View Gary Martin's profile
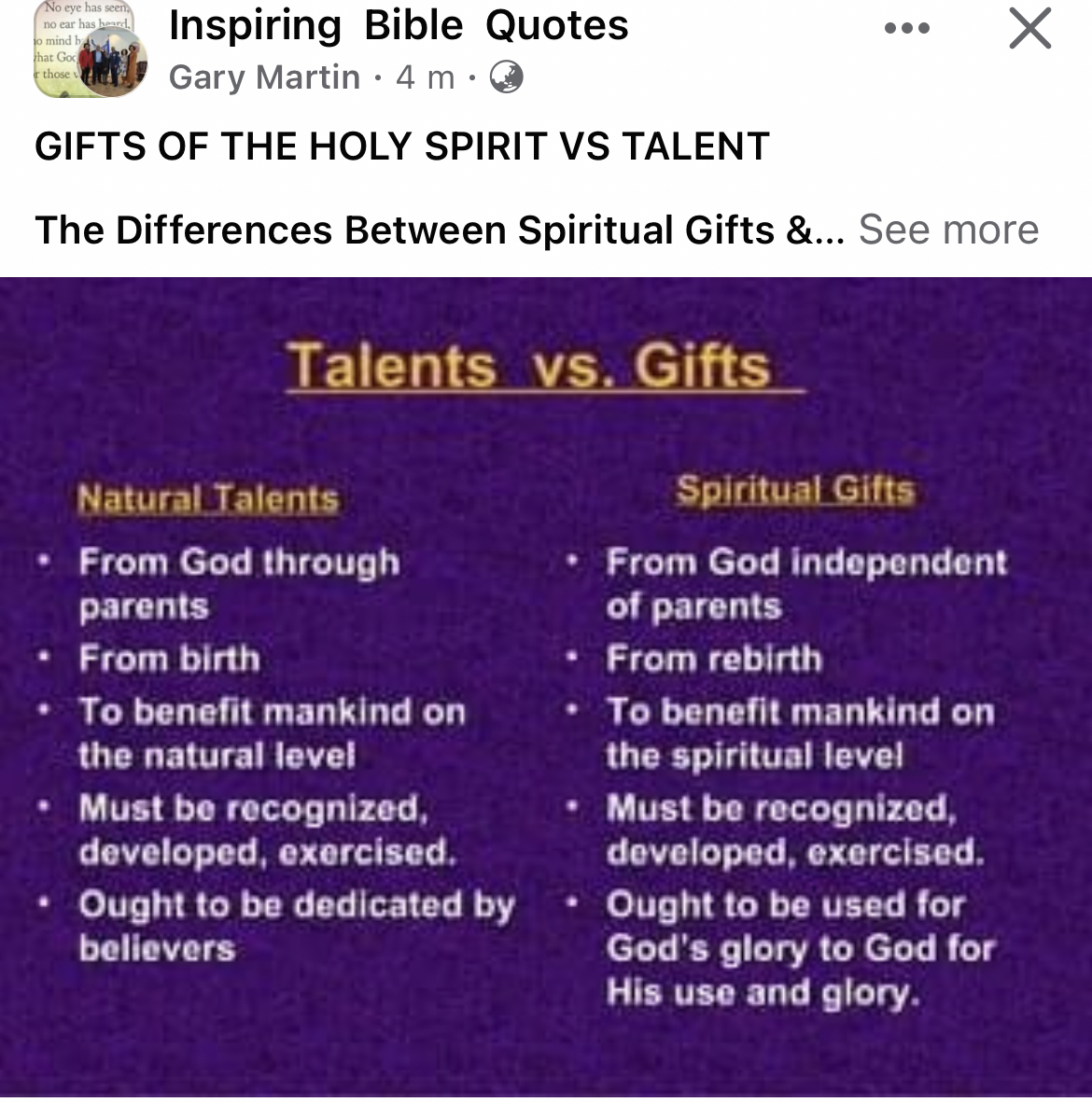The height and width of the screenshot is (1102, 1092). 264,77
